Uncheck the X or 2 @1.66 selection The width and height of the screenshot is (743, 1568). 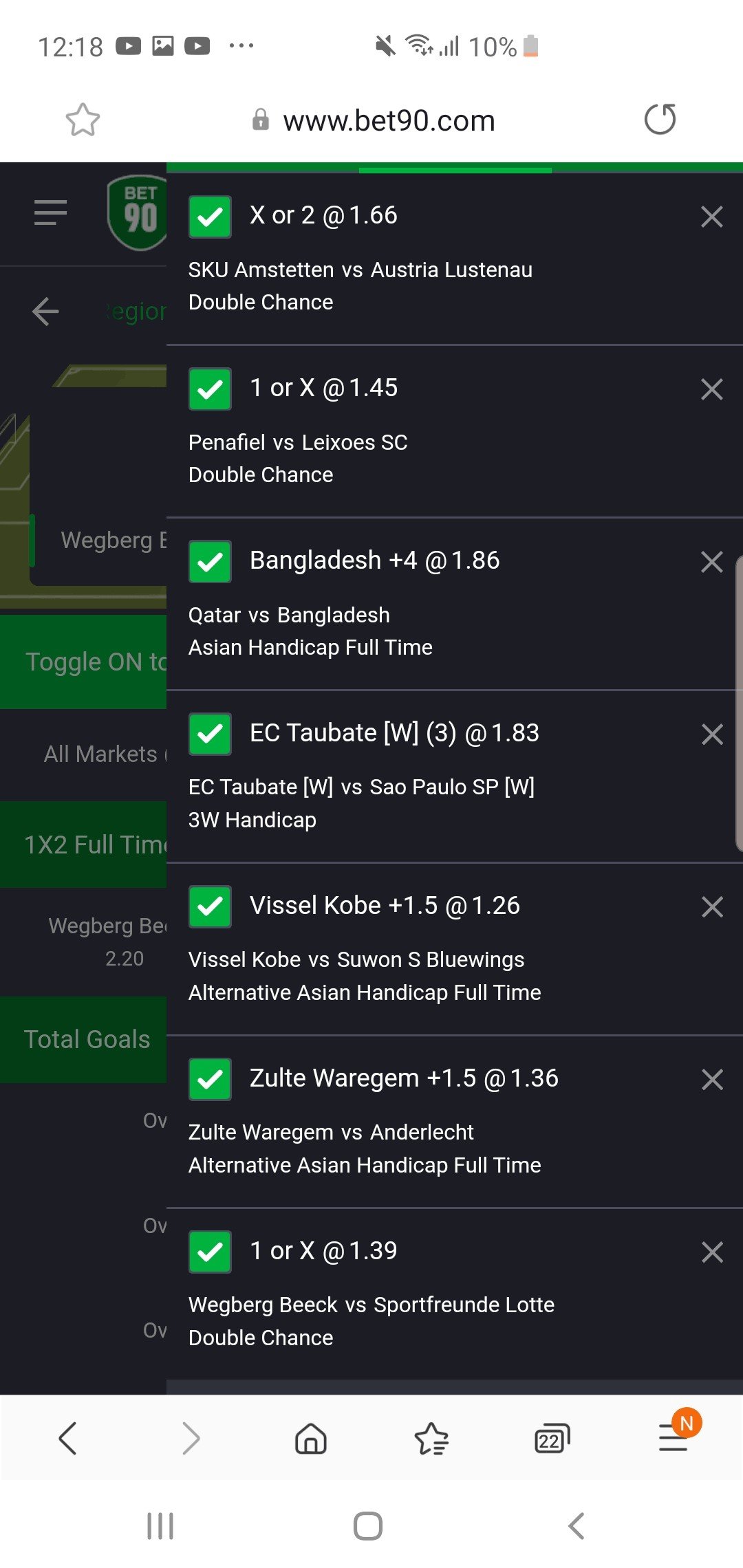tap(210, 217)
